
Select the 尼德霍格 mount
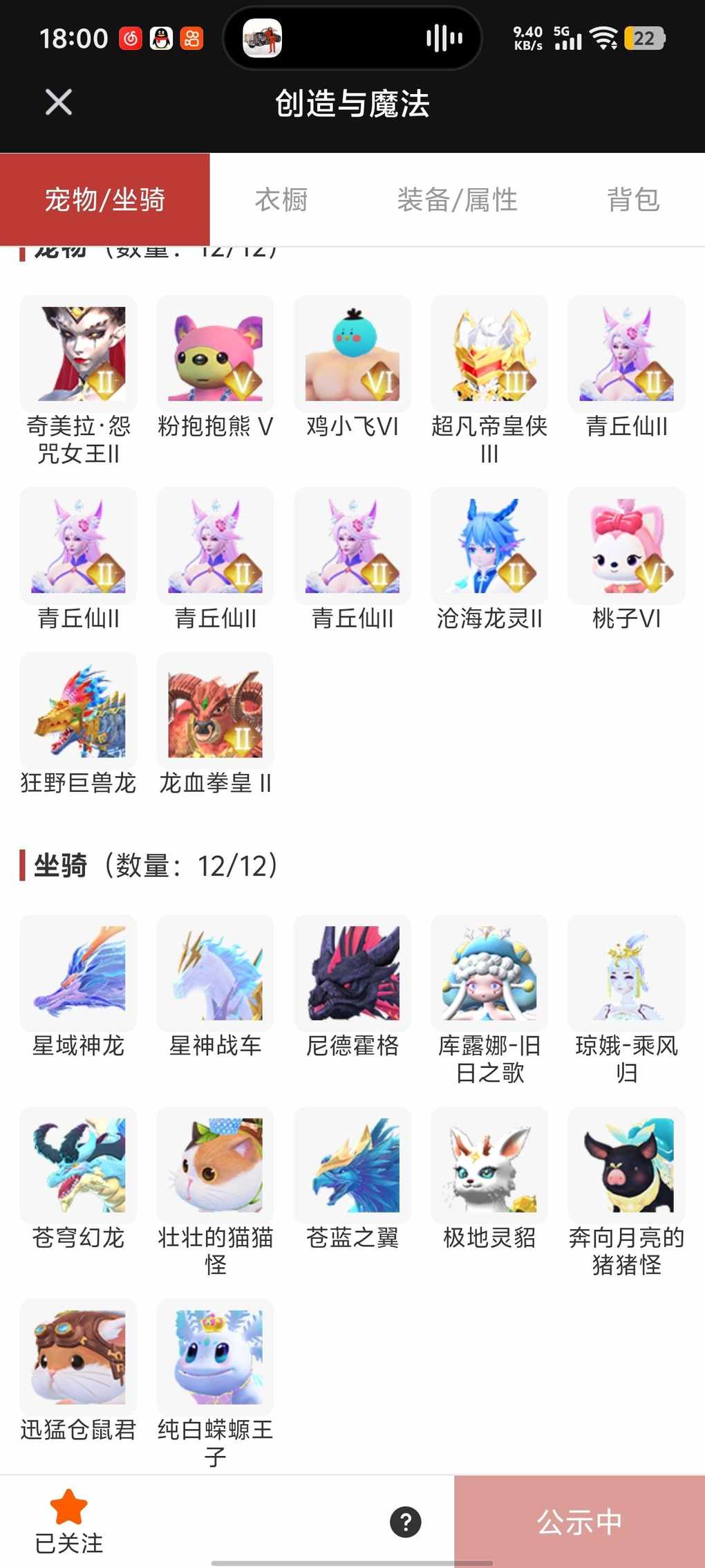pos(352,973)
